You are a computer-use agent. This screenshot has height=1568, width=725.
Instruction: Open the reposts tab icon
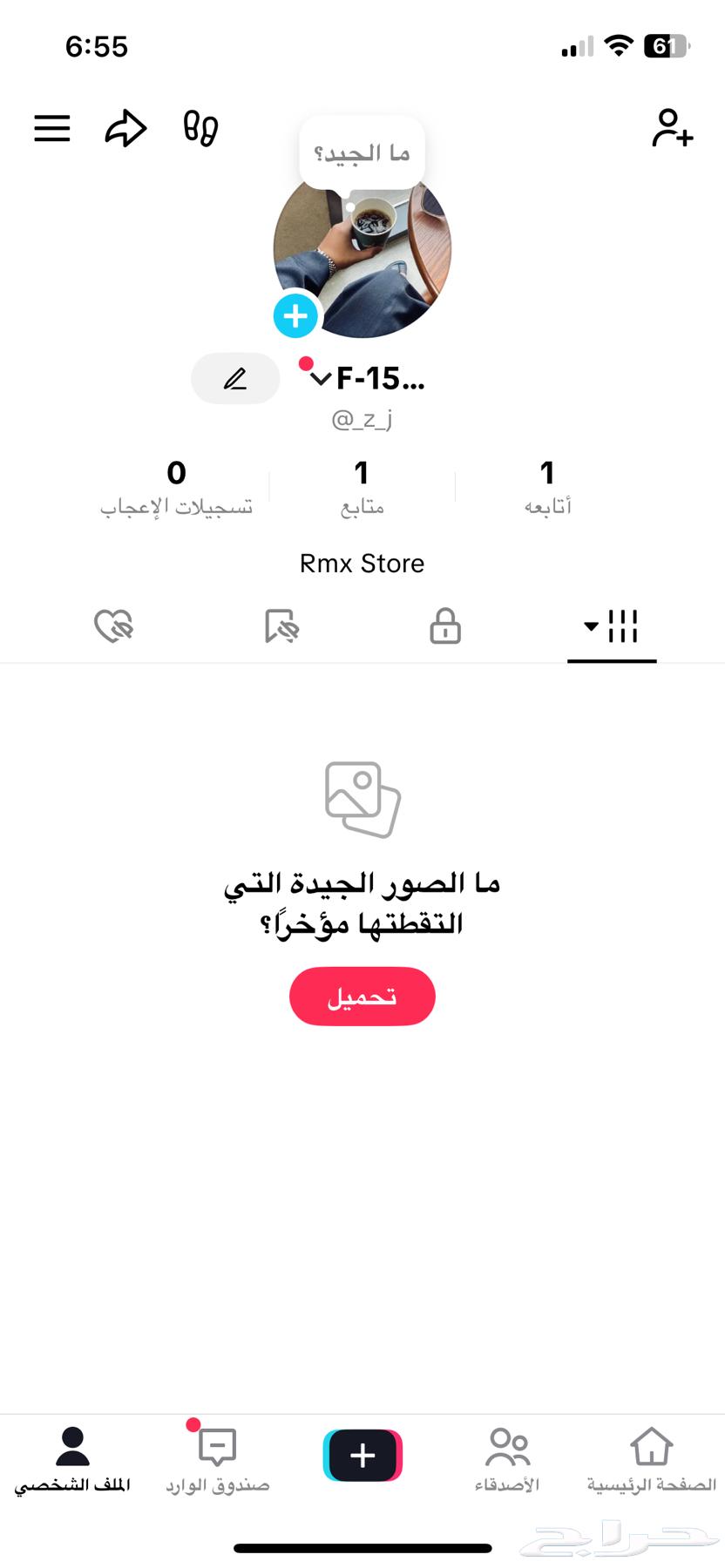279,625
